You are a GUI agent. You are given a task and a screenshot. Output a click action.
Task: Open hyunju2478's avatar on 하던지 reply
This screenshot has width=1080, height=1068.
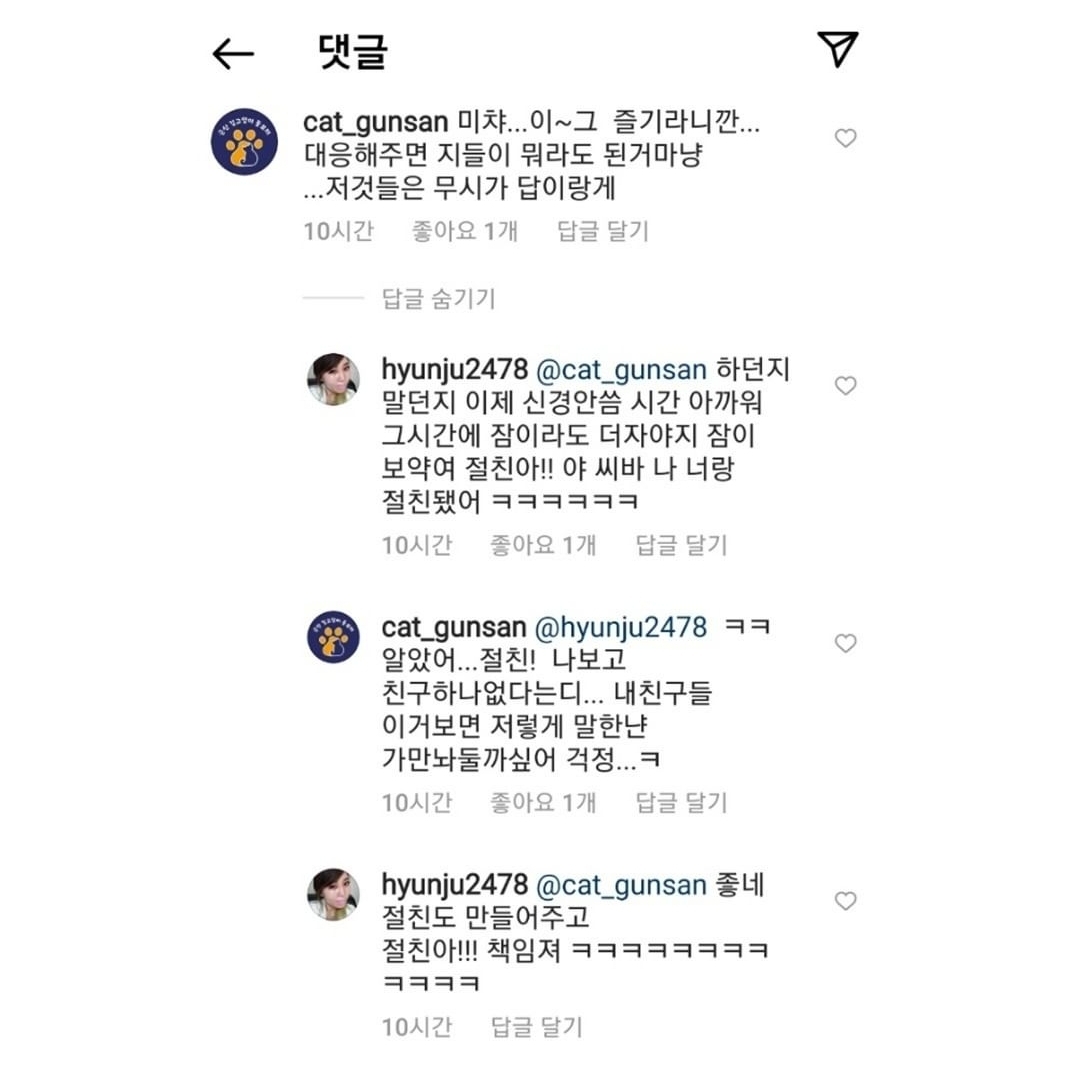[333, 379]
